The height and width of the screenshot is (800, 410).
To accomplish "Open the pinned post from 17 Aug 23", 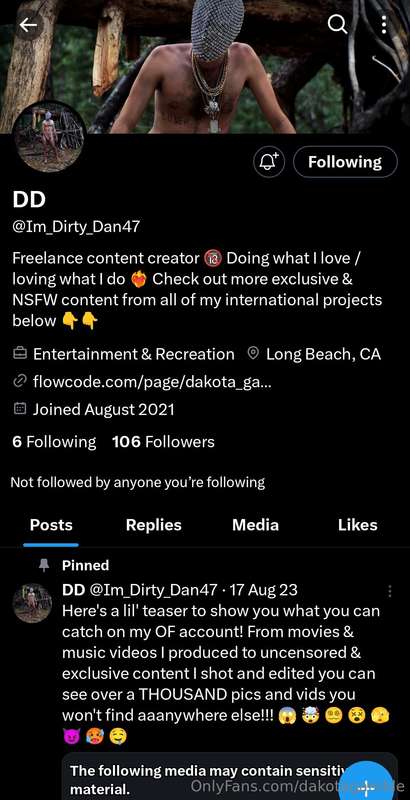I will pos(221,663).
